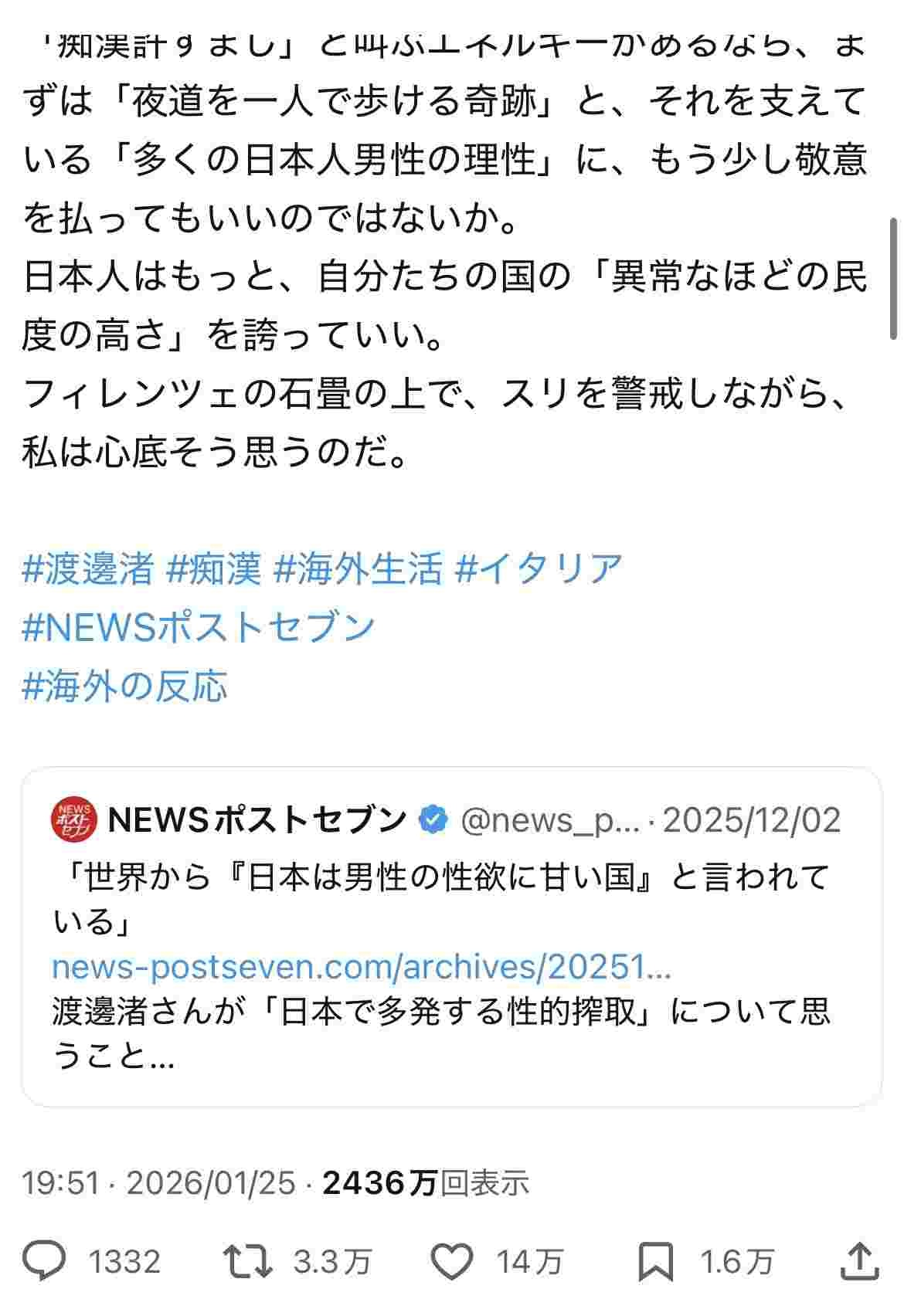Open the news-postseven.com article link
904x1316 pixels.
pyautogui.click(x=362, y=967)
